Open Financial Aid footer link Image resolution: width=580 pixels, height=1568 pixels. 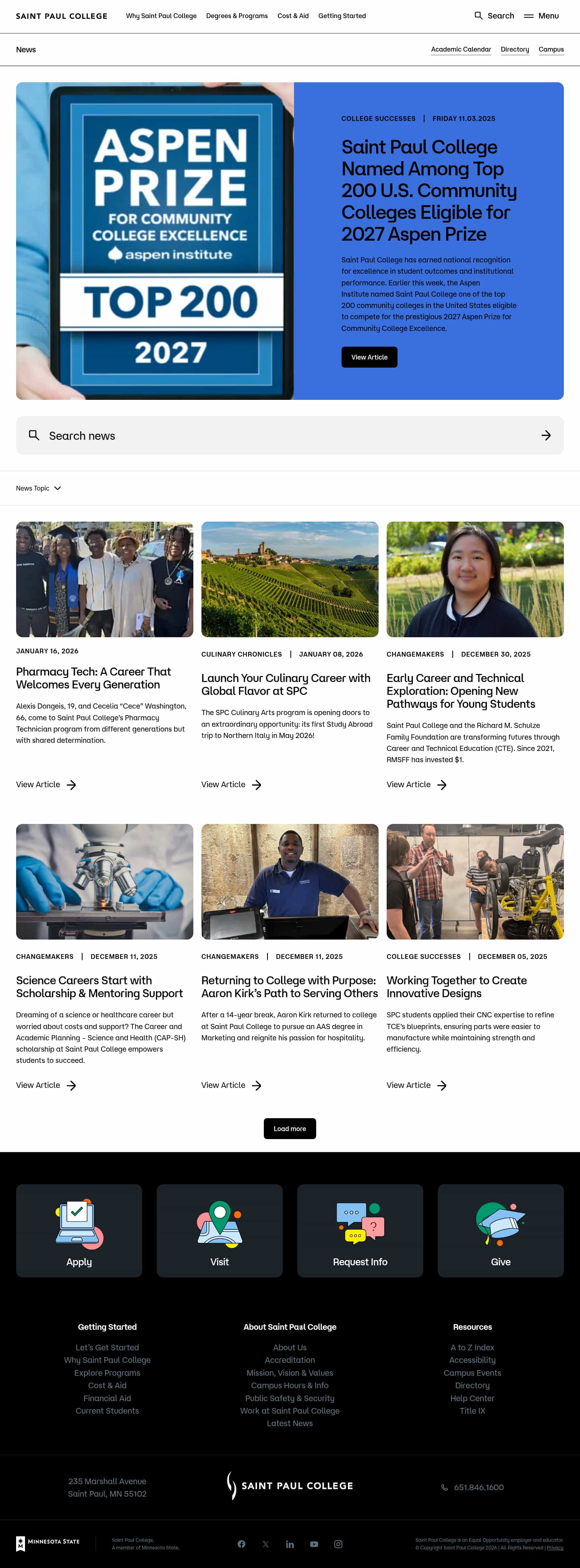click(x=107, y=1398)
